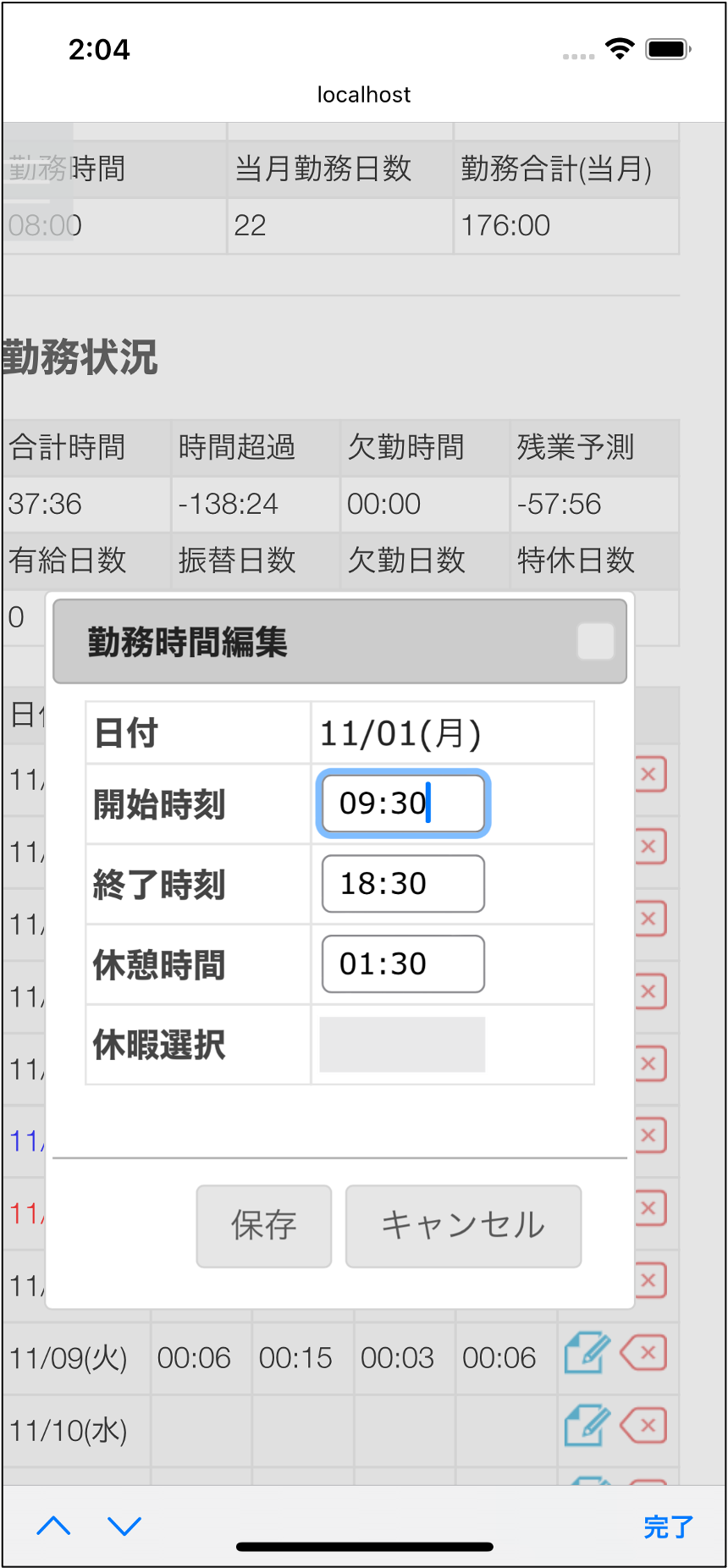Delete the 11/09(火) row entry
Image resolution: width=728 pixels, height=1568 pixels.
[x=644, y=1353]
